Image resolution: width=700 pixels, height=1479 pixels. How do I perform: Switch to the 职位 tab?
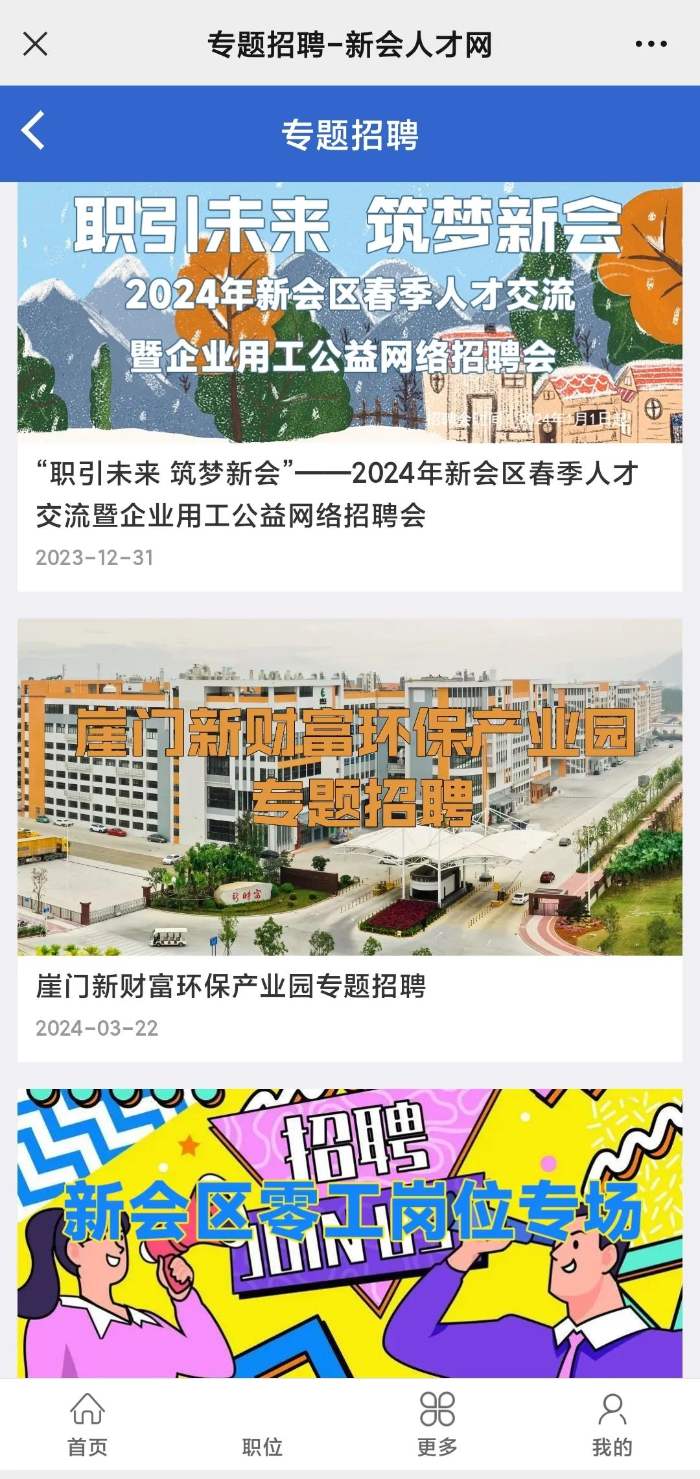click(x=262, y=1424)
